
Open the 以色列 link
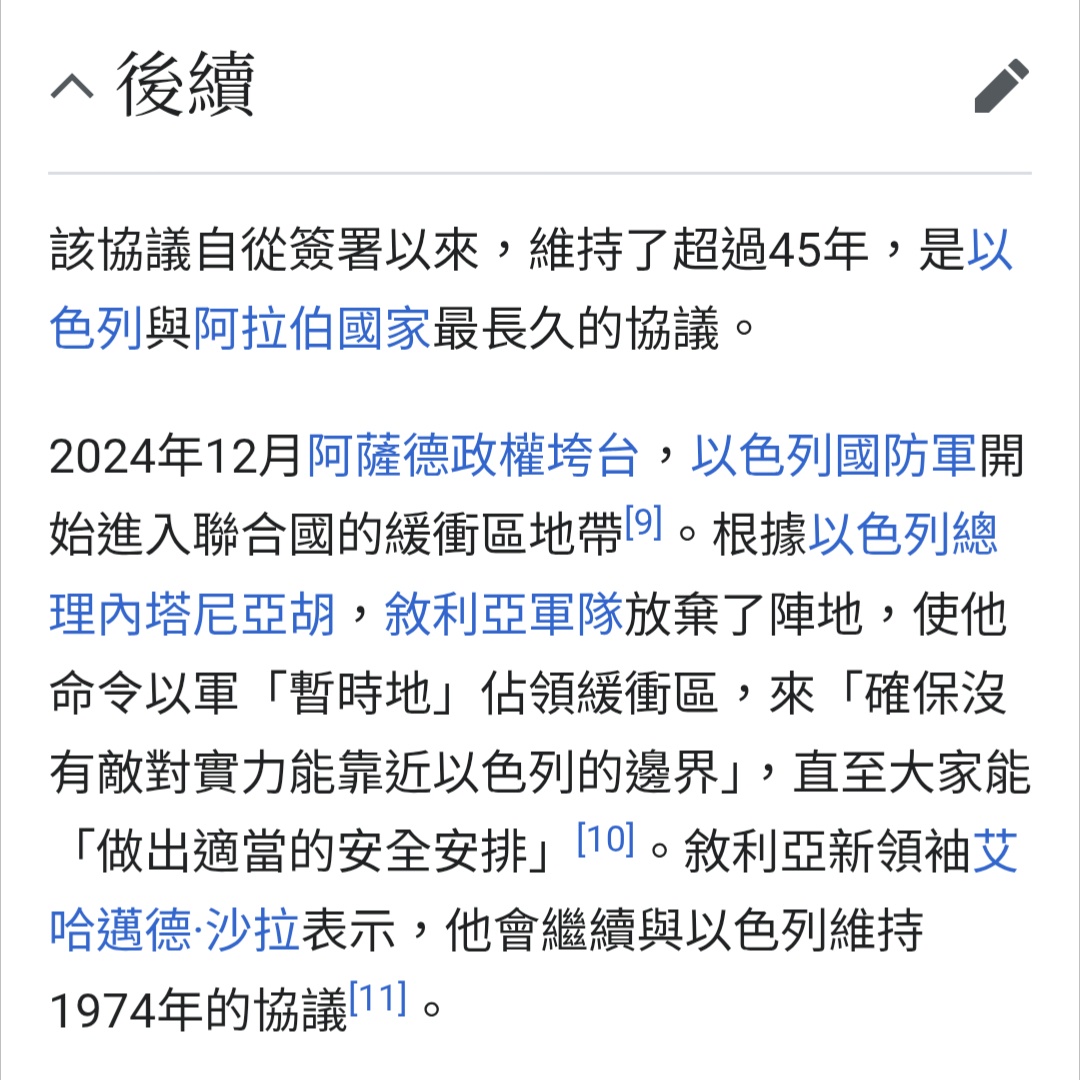[x=97, y=329]
